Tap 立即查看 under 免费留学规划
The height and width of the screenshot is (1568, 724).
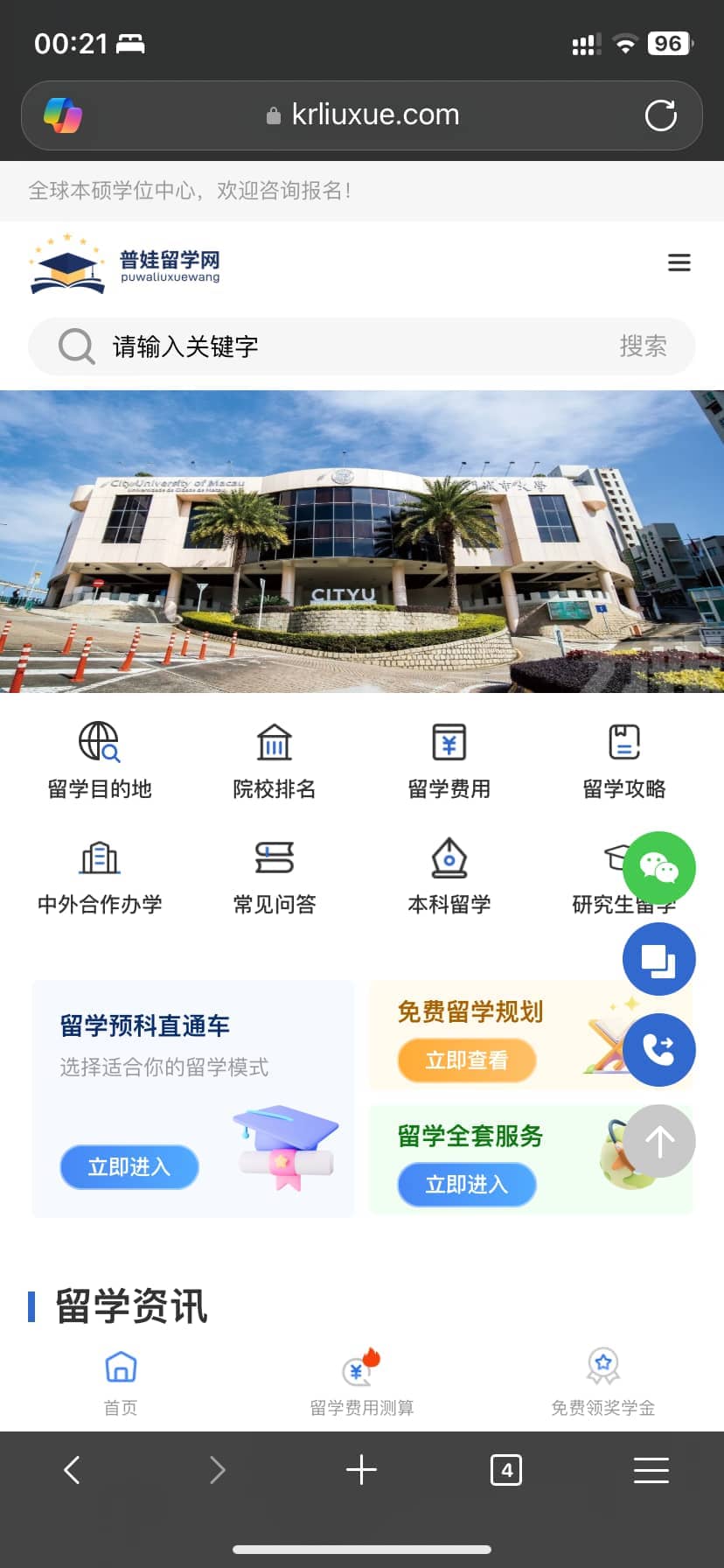tap(466, 1060)
